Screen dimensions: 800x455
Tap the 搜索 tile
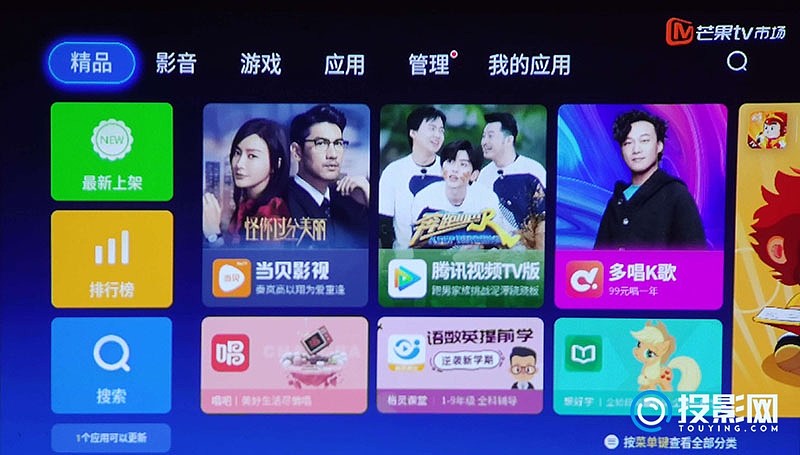[x=112, y=365]
